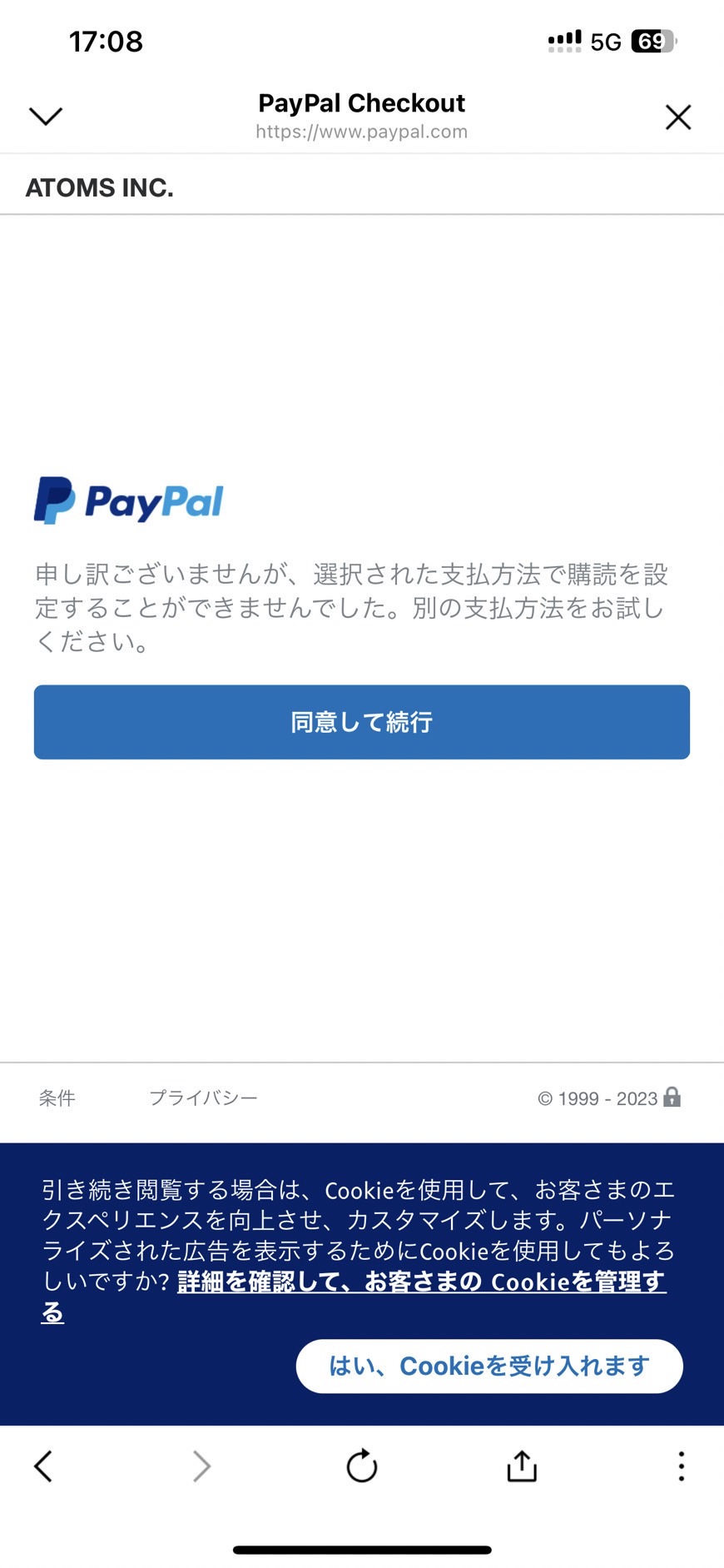Close the PayPal Checkout browser
The width and height of the screenshot is (724, 1568).
[x=678, y=117]
